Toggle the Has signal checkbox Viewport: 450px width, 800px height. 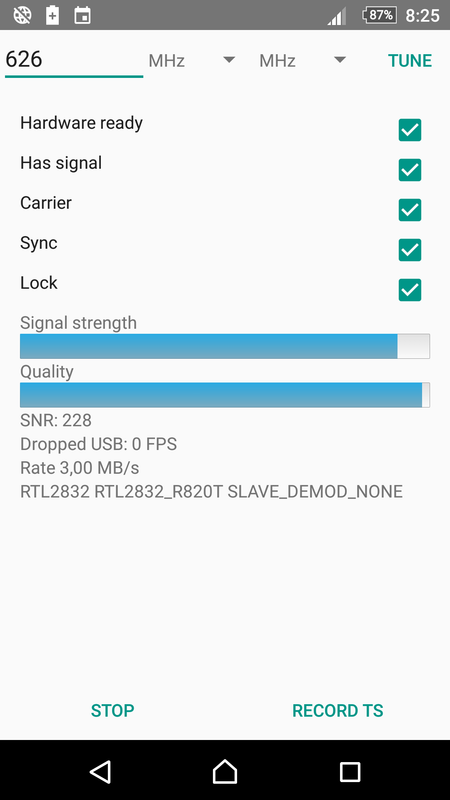[410, 170]
